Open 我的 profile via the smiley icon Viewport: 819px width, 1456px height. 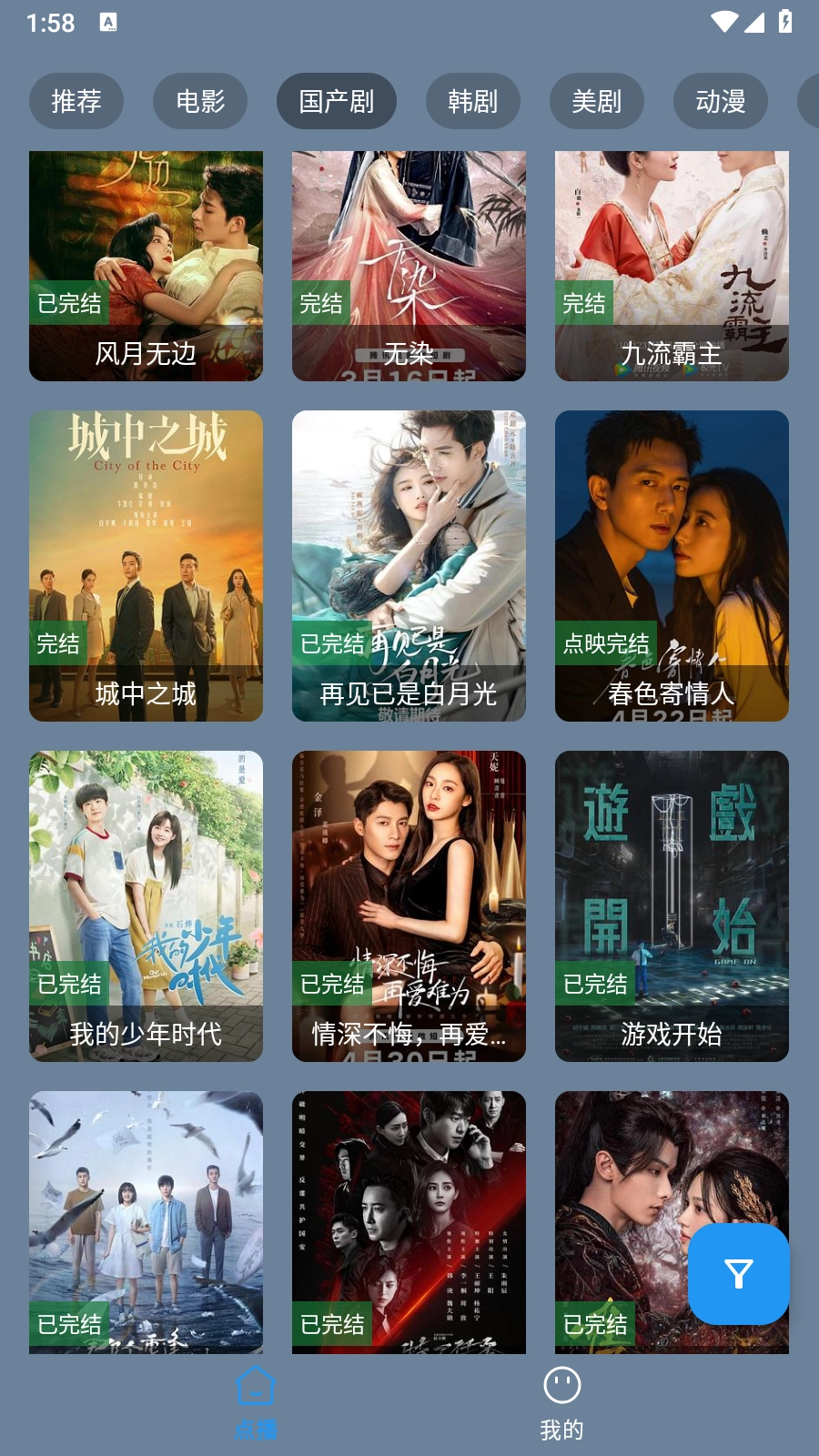563,1386
